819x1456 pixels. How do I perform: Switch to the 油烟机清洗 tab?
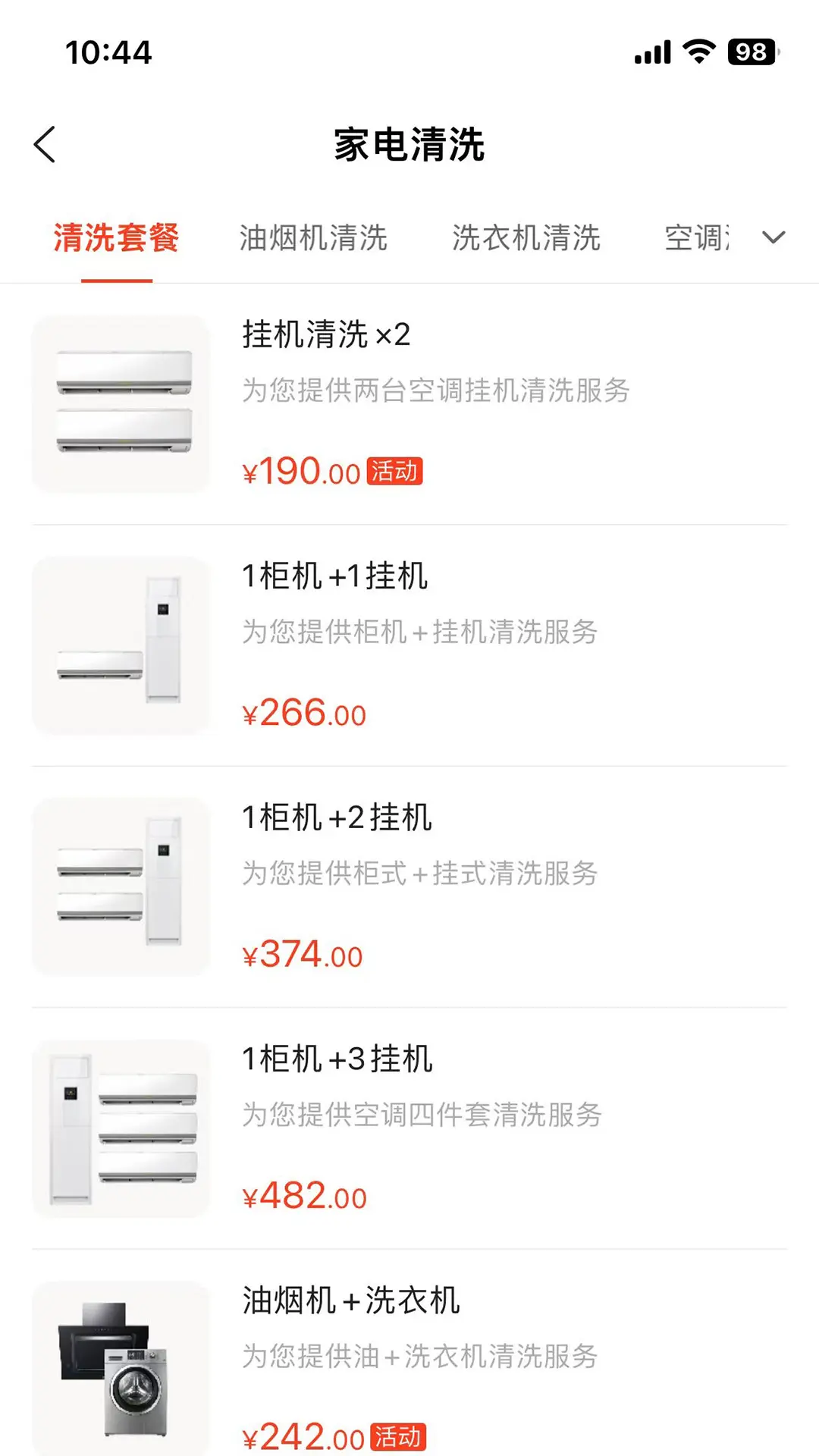[313, 238]
